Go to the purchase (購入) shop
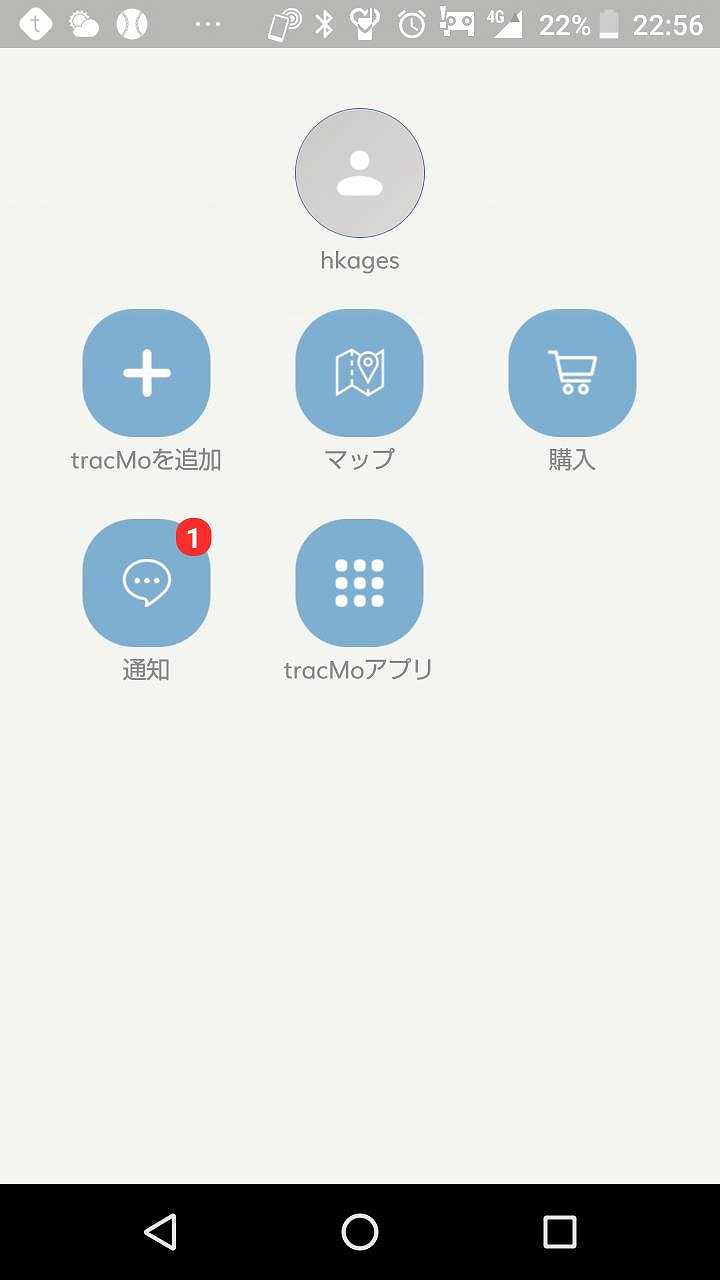Image resolution: width=720 pixels, height=1280 pixels. (572, 373)
